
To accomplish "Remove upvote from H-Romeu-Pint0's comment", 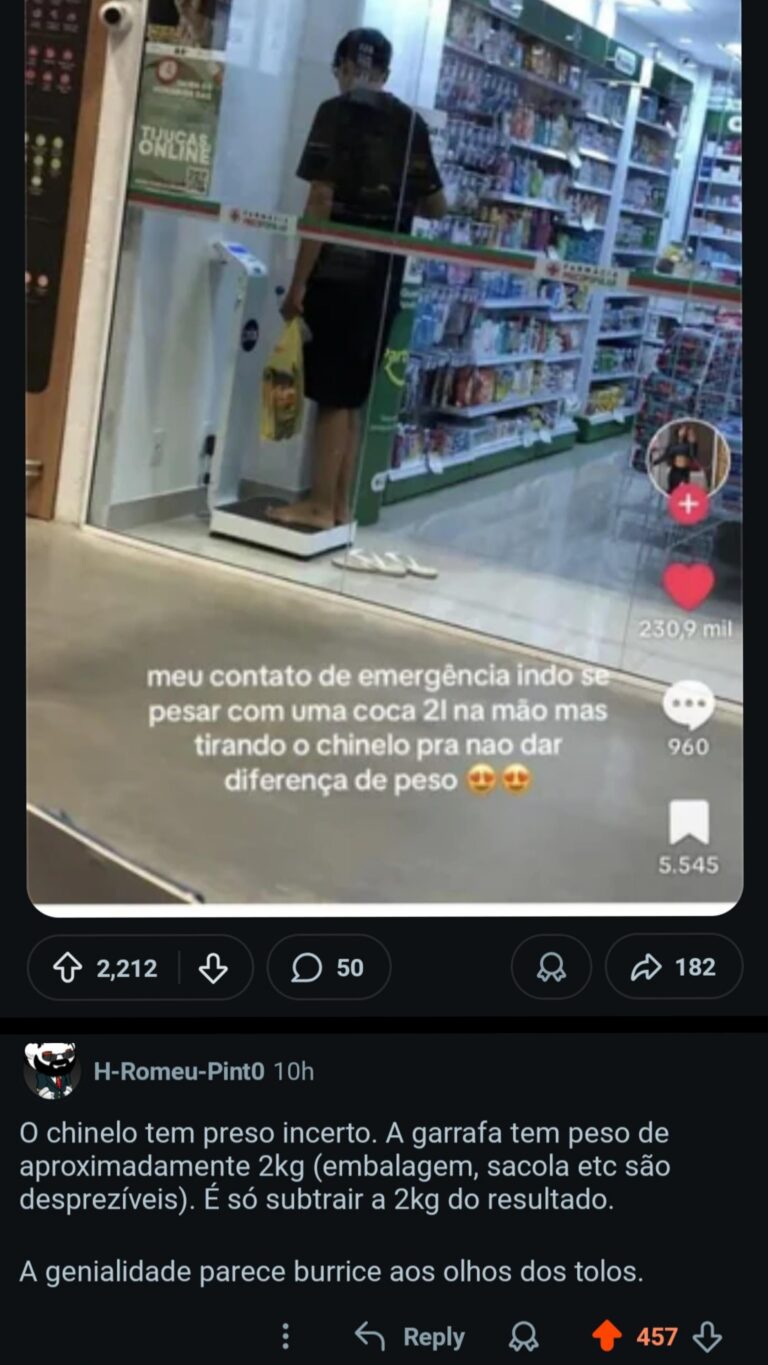I will pos(606,1336).
